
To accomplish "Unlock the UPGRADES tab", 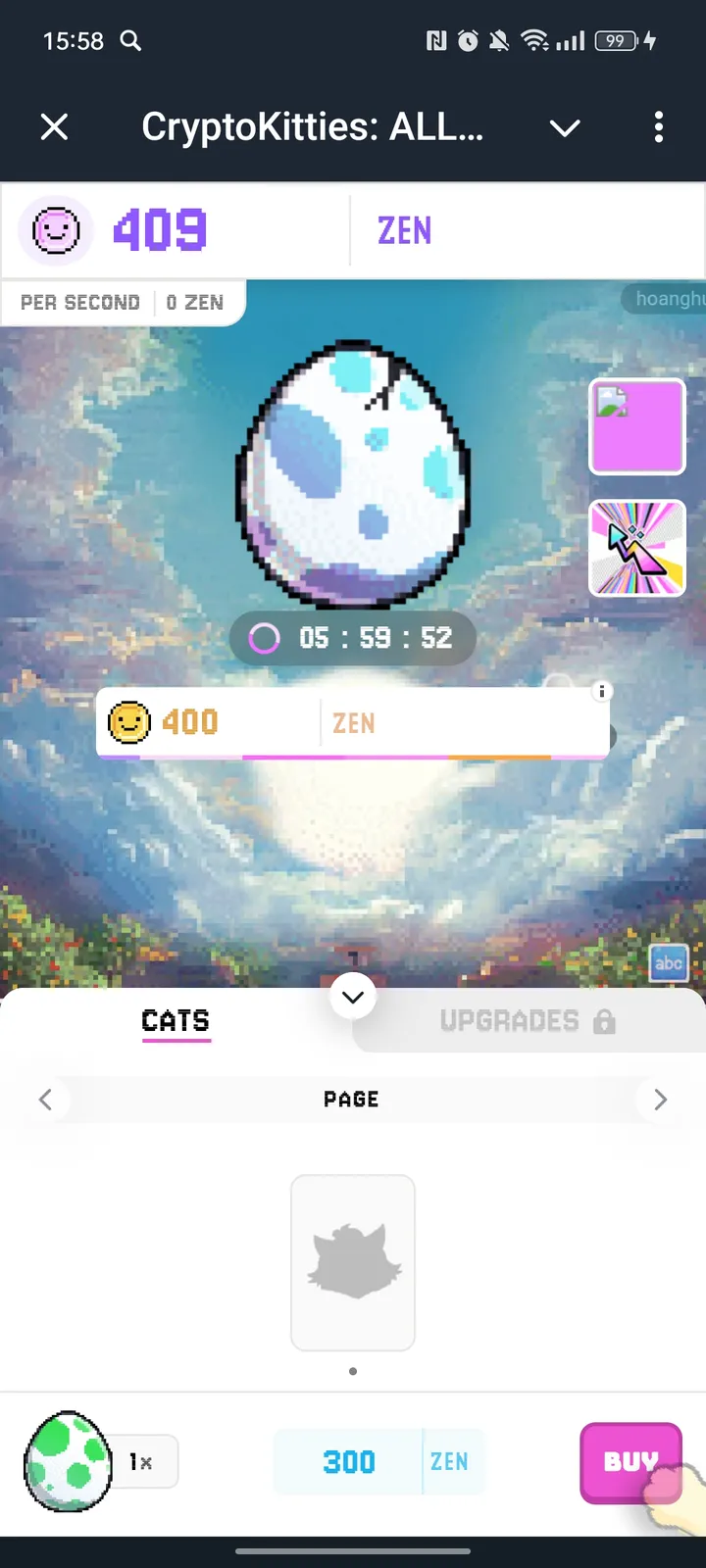I will tap(527, 1021).
